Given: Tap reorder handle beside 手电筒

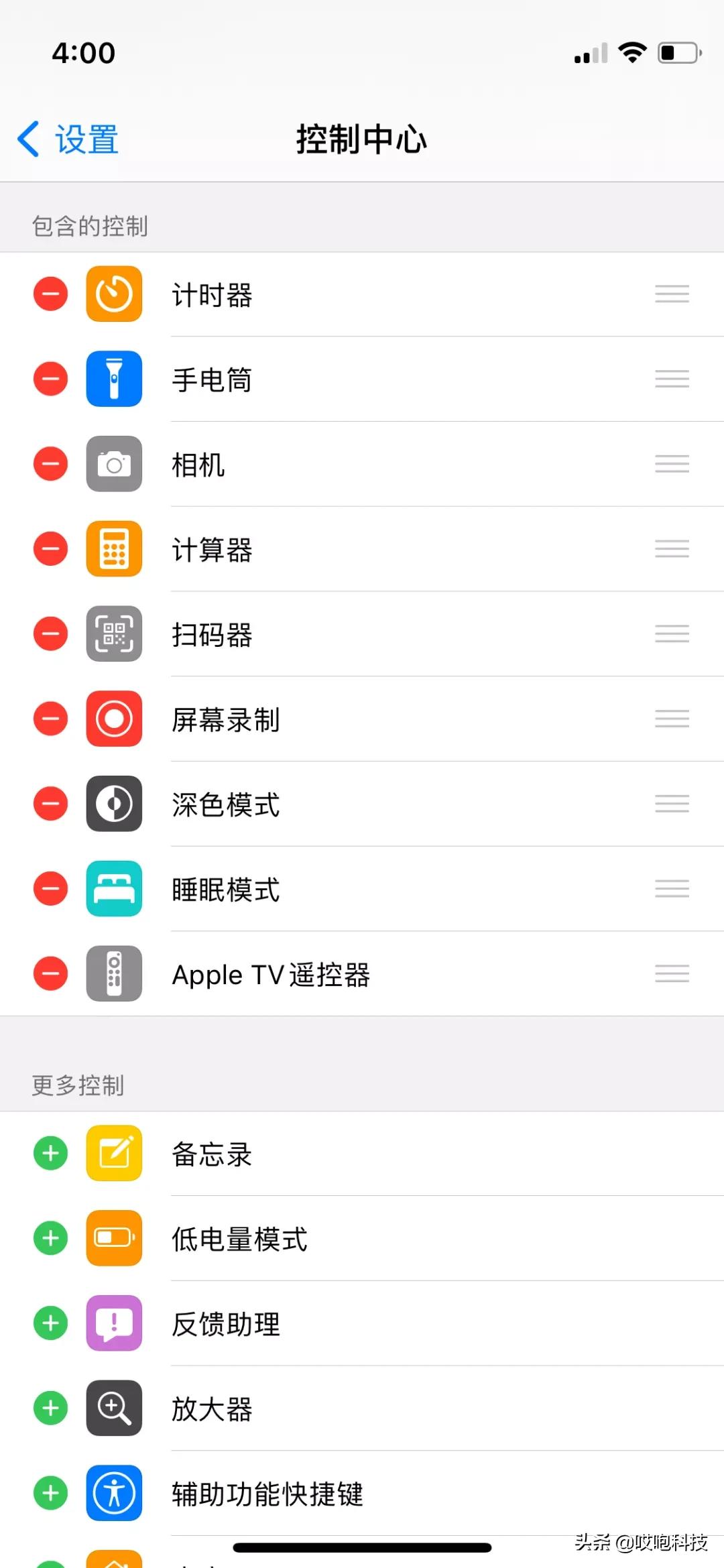Looking at the screenshot, I should (672, 379).
